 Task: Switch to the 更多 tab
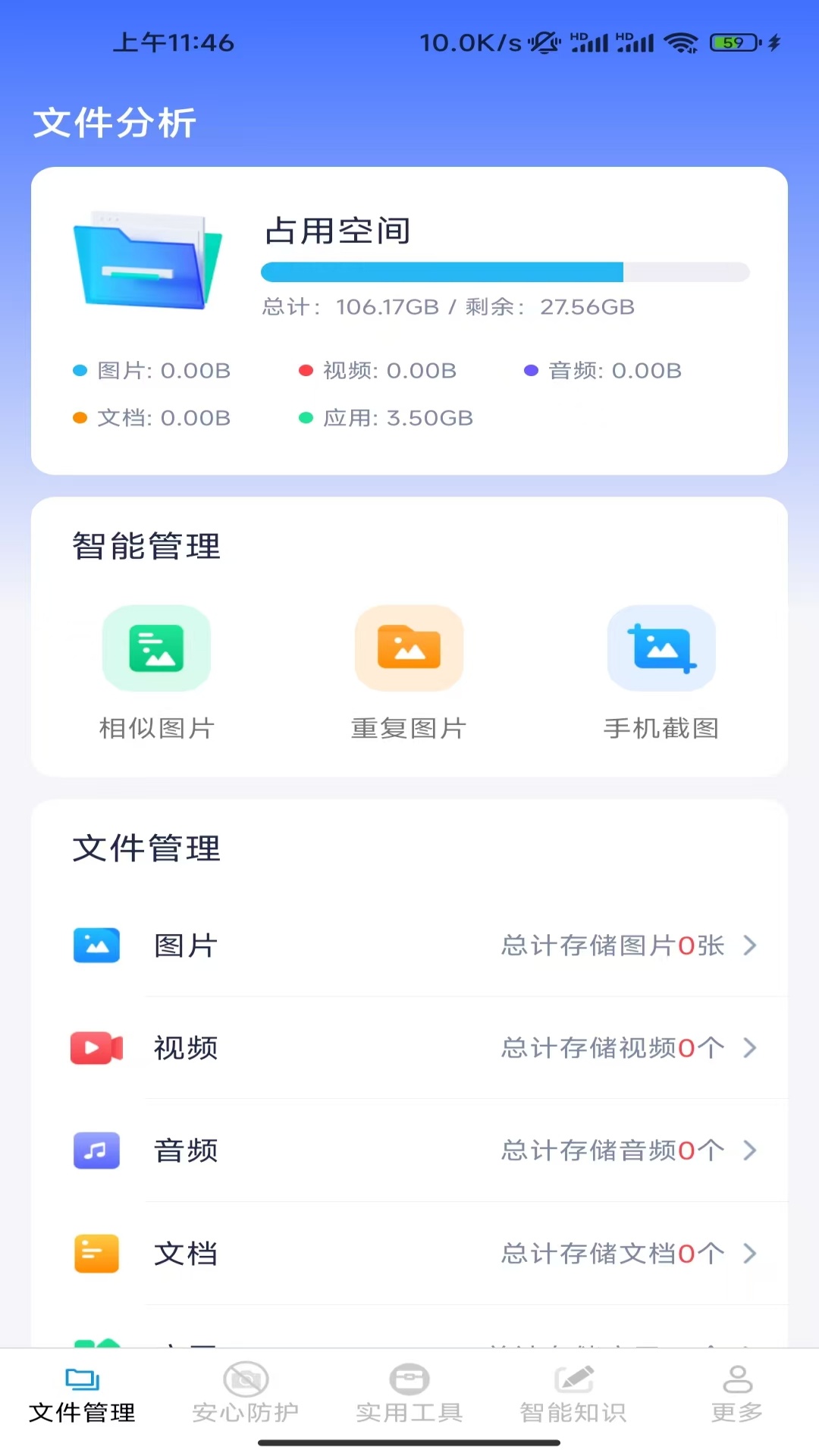pyautogui.click(x=736, y=1395)
